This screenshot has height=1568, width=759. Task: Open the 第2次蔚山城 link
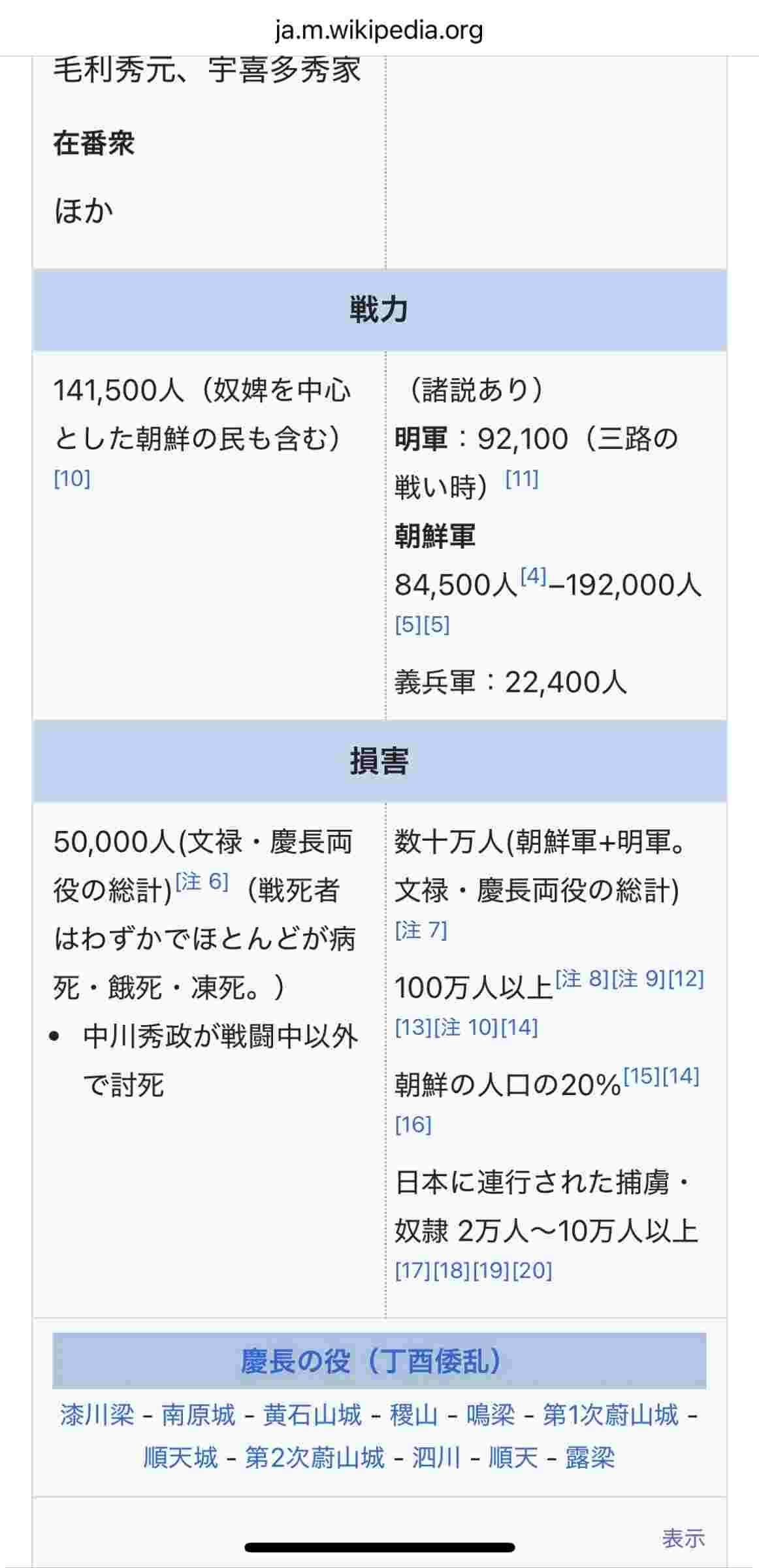(x=314, y=1458)
